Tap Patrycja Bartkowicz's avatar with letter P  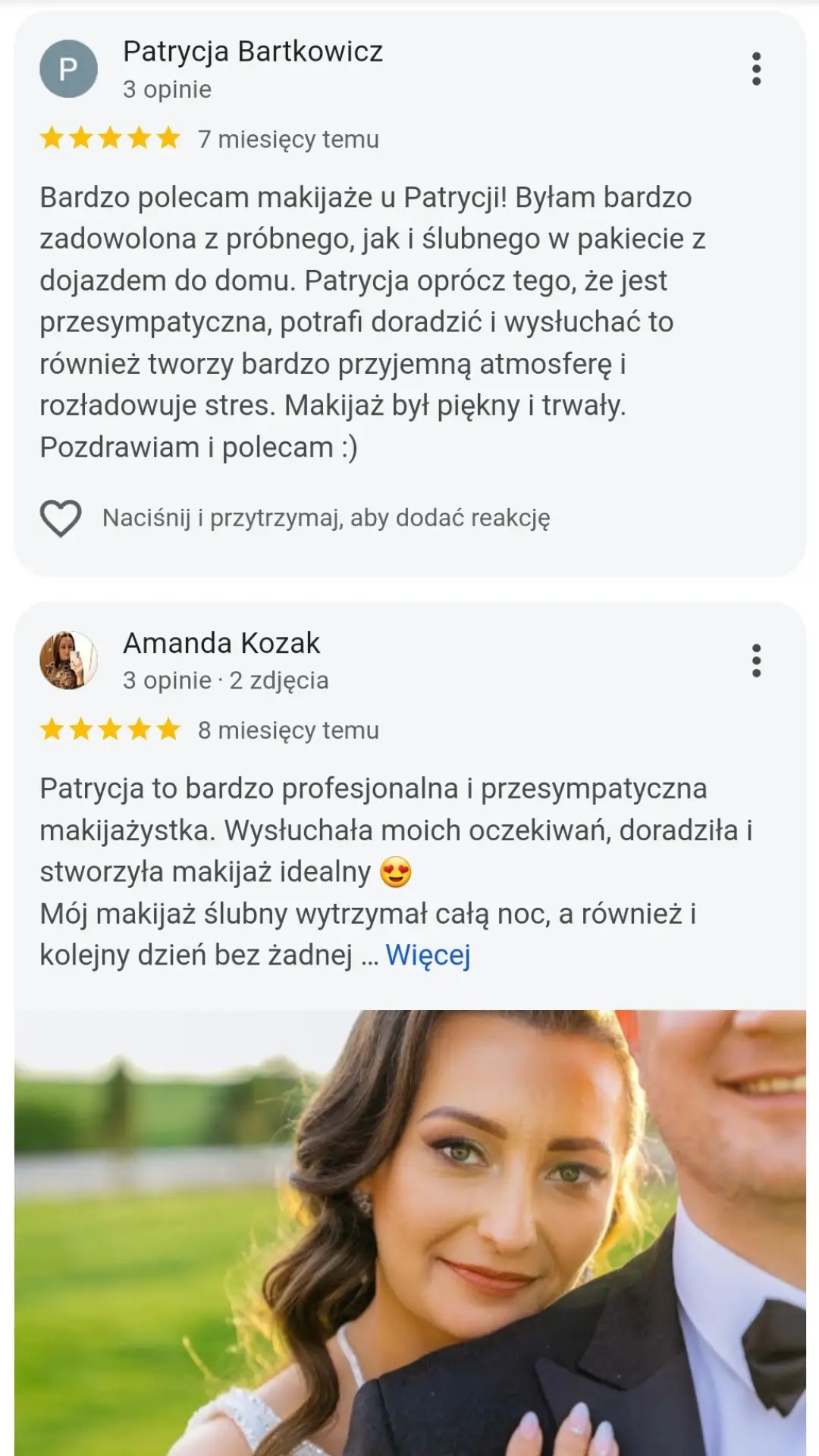68,69
